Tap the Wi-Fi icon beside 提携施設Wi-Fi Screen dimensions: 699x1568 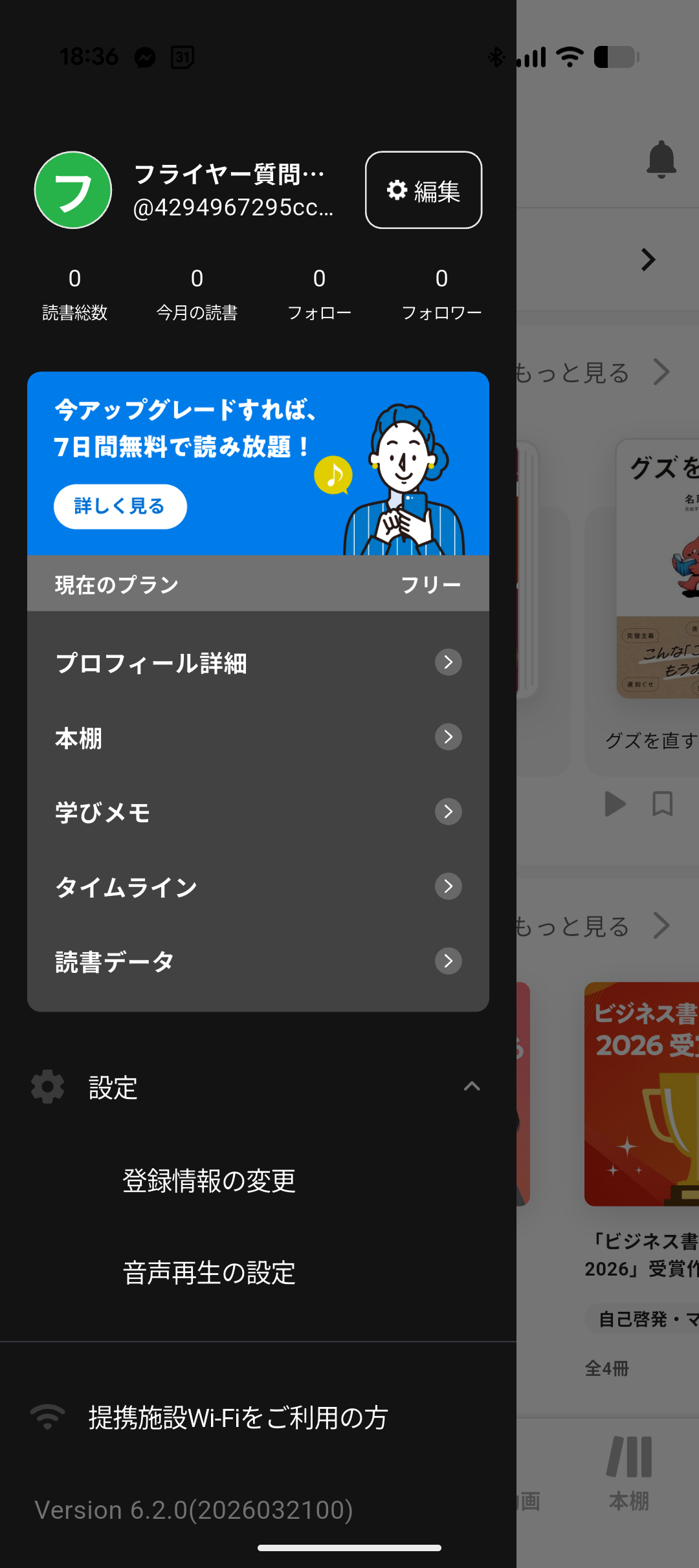(47, 1417)
